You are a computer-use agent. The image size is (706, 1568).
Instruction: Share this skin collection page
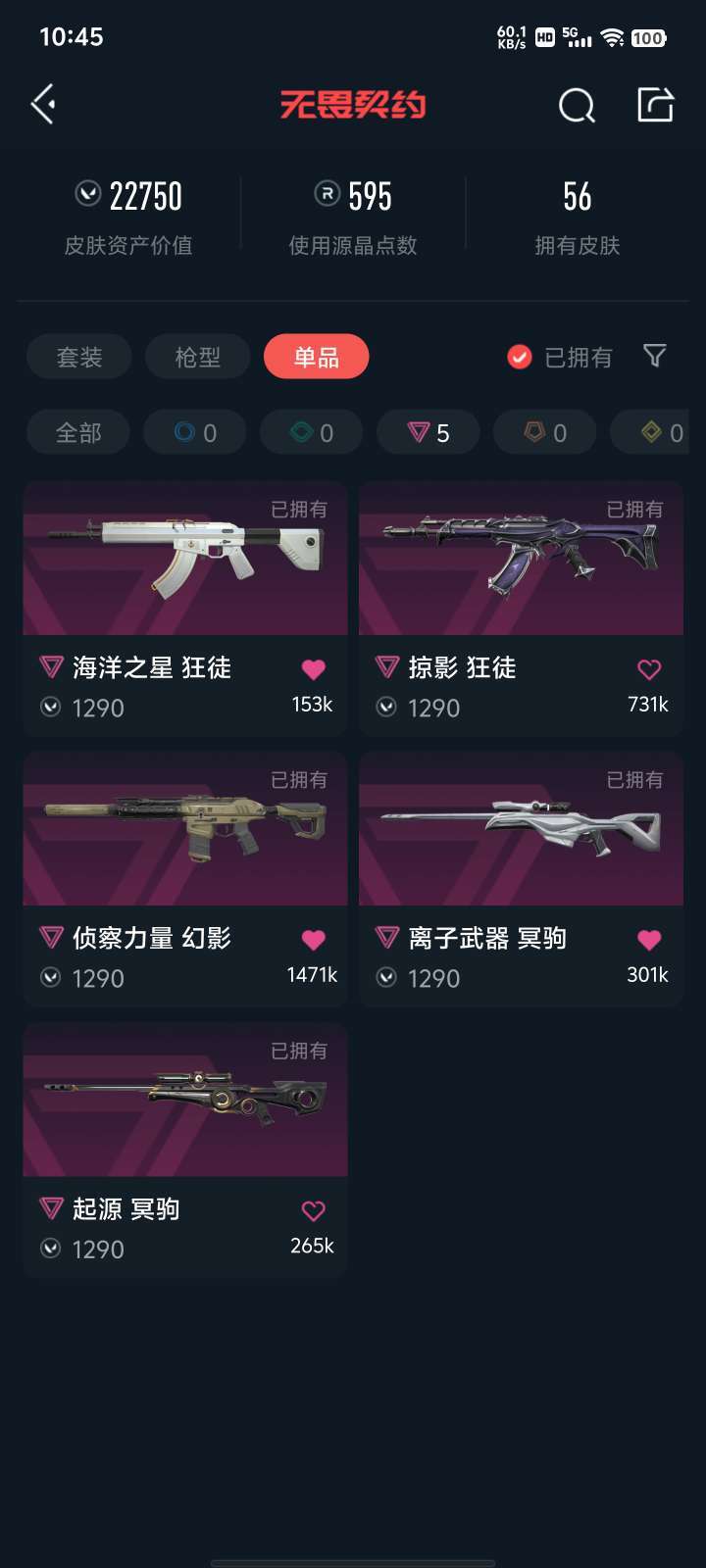click(655, 105)
